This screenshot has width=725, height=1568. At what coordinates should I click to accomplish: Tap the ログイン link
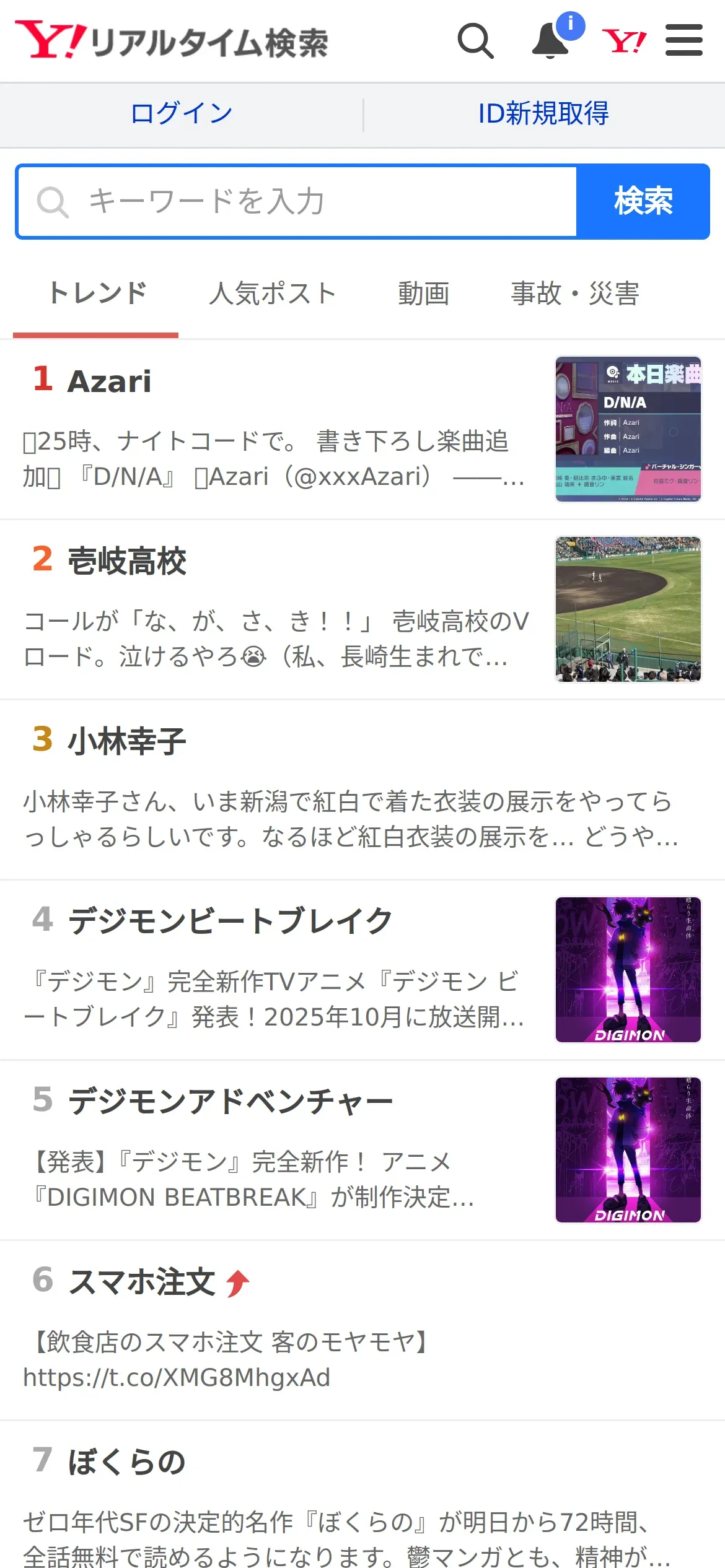(182, 114)
